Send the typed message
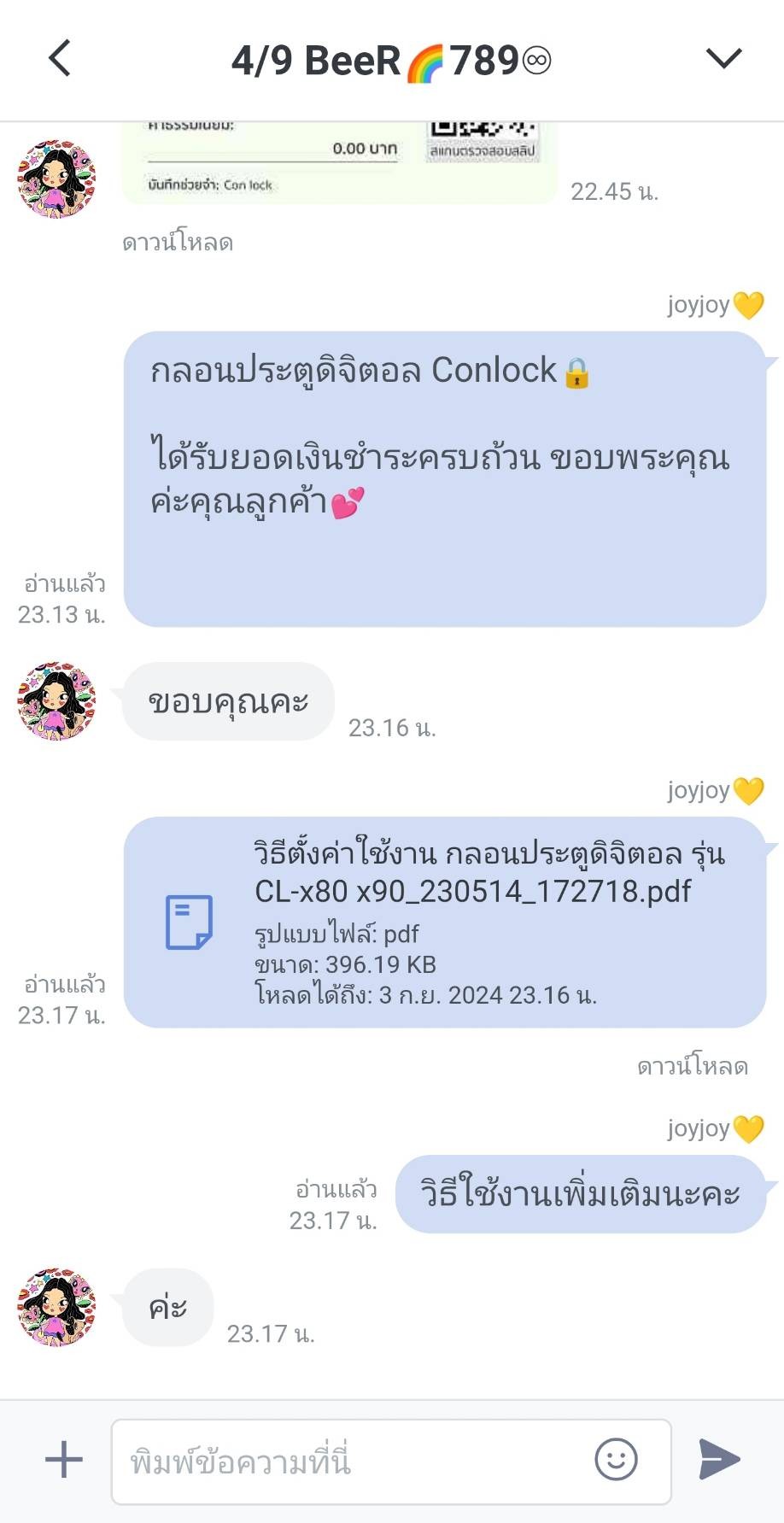 pyautogui.click(x=719, y=1459)
